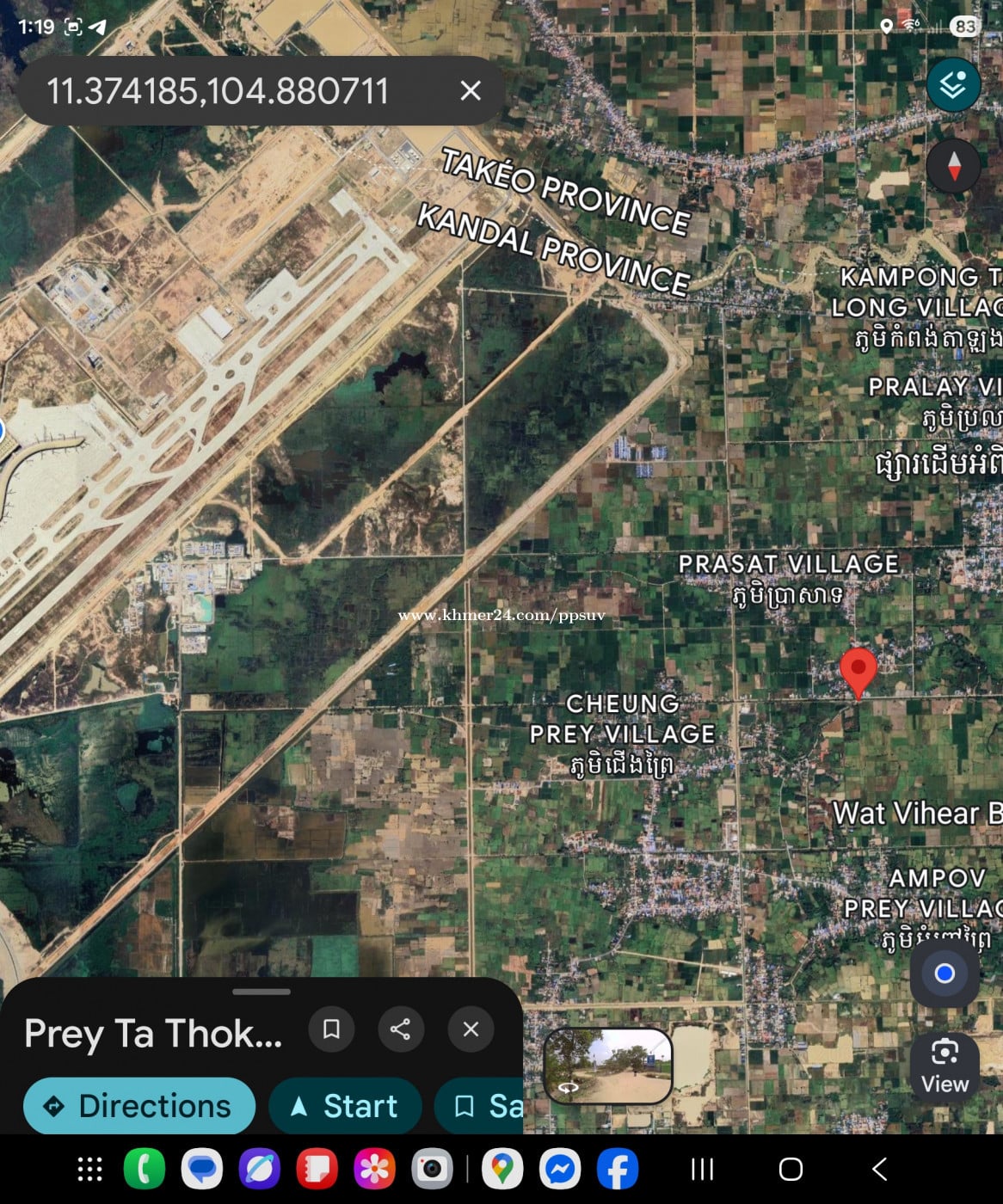This screenshot has height=1204, width=1003.
Task: Clear the searched coordinates
Action: pos(470,90)
